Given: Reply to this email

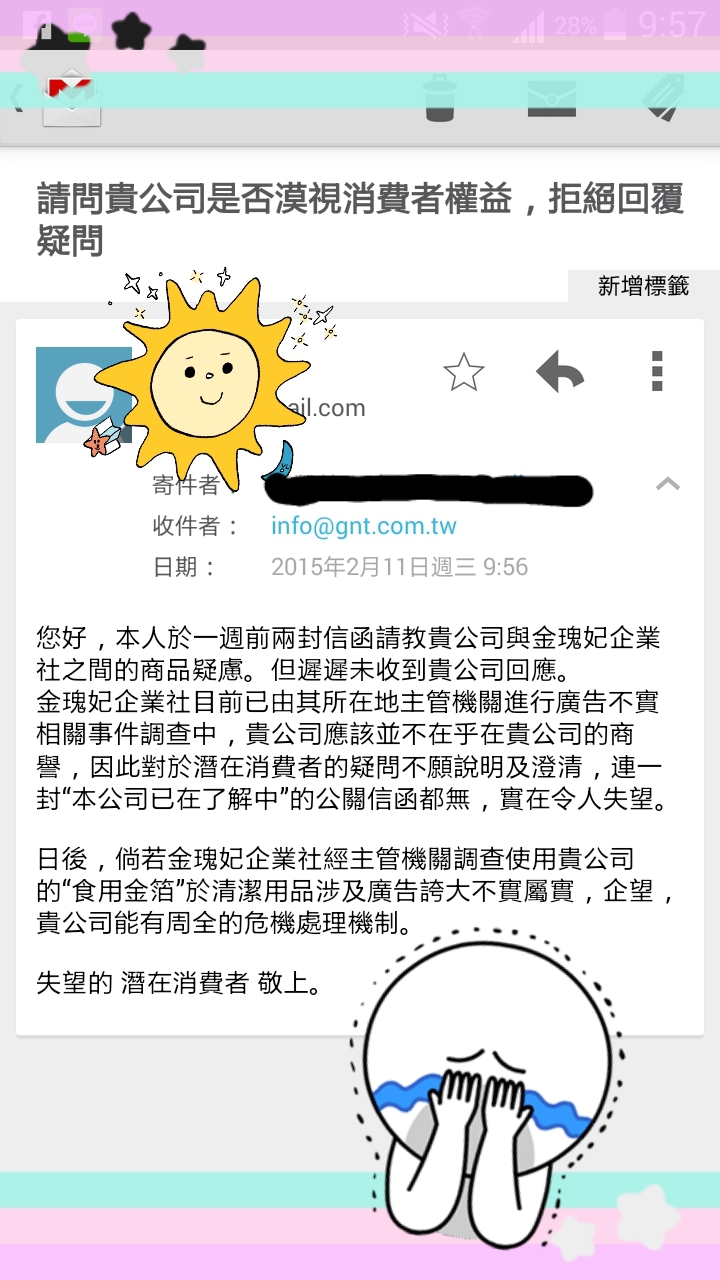Looking at the screenshot, I should pyautogui.click(x=560, y=372).
